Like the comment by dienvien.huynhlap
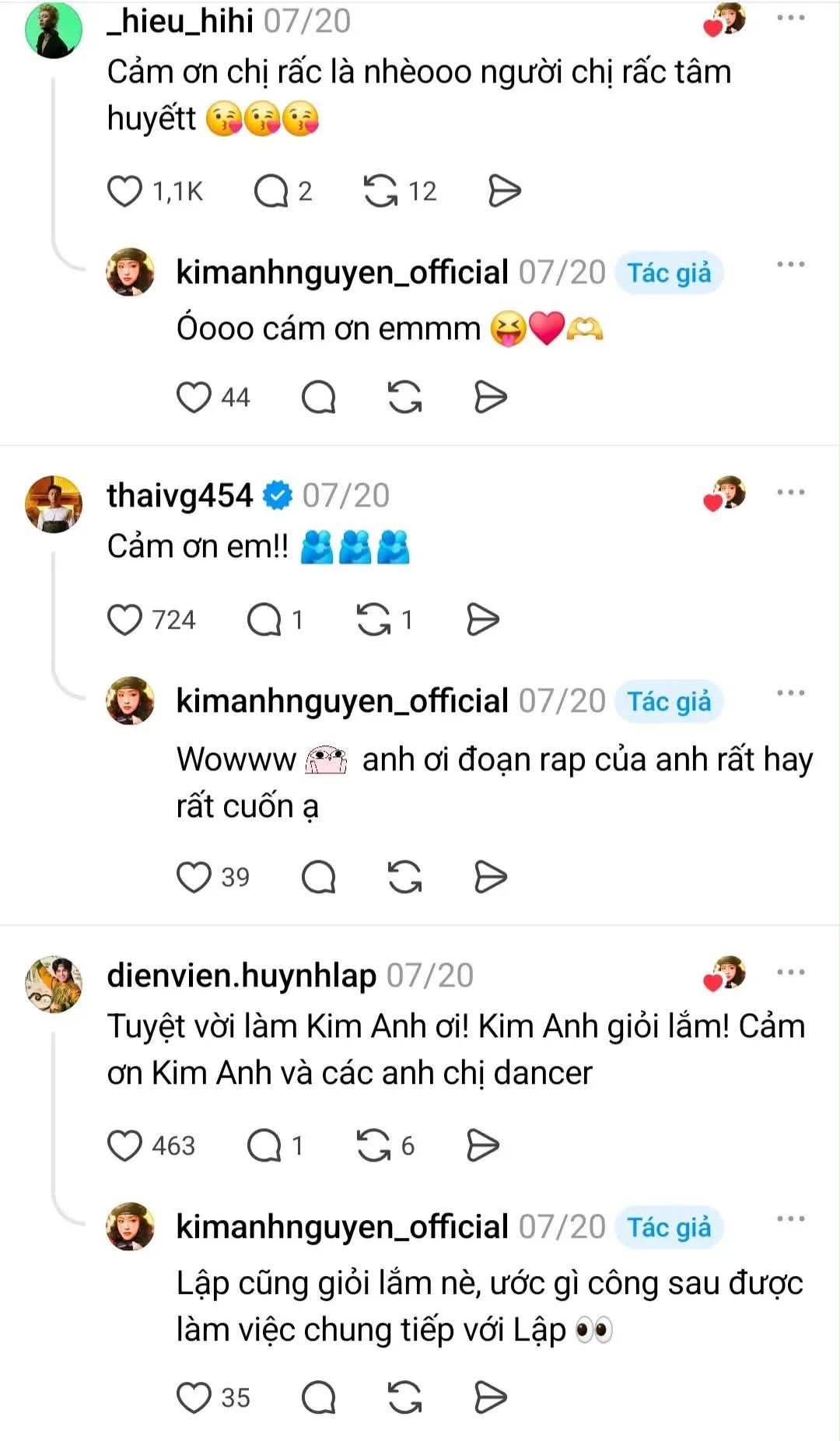This screenshot has height=1441, width=840. pyautogui.click(x=124, y=1146)
